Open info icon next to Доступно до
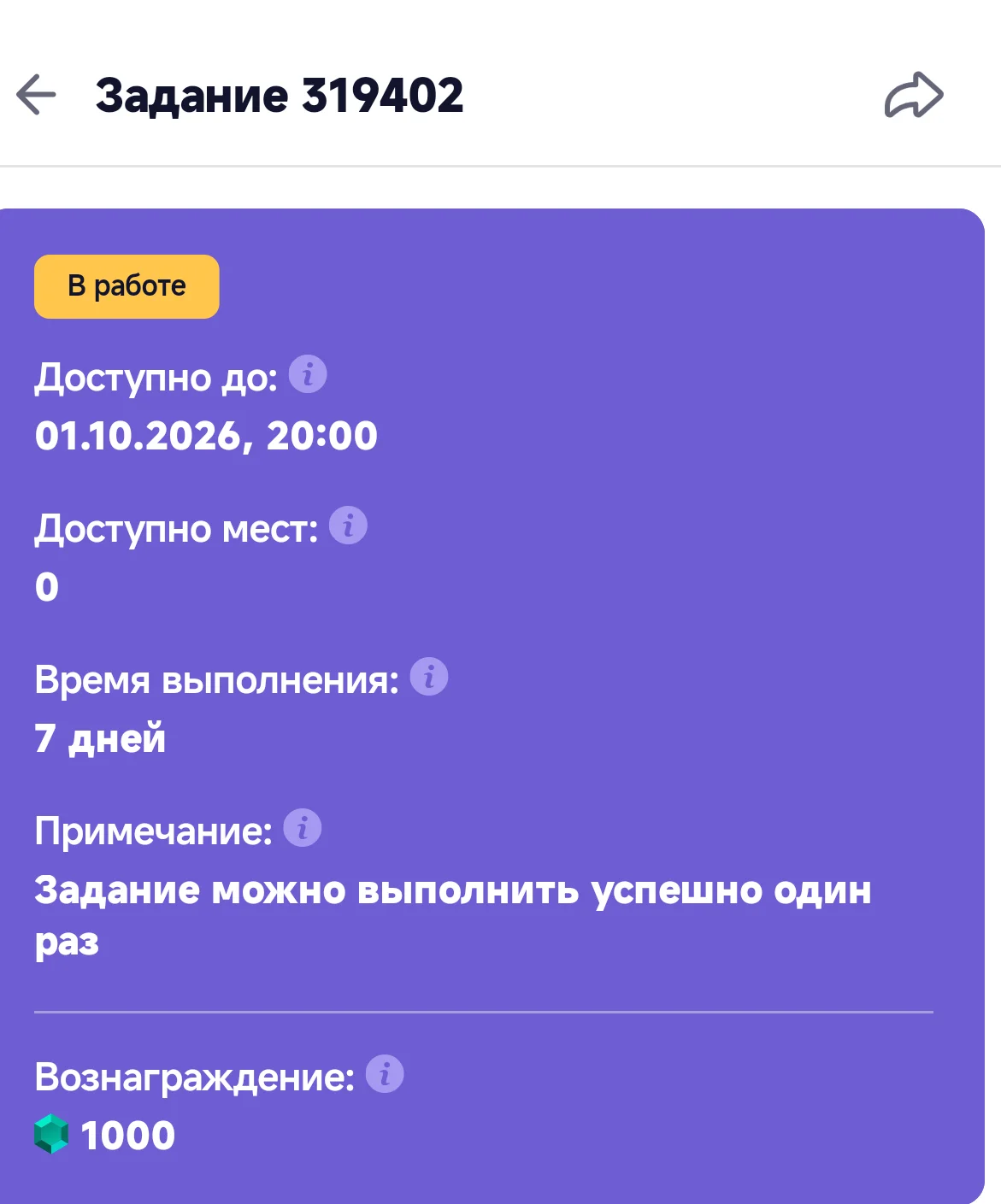This screenshot has height=1204, width=1001. pos(308,374)
